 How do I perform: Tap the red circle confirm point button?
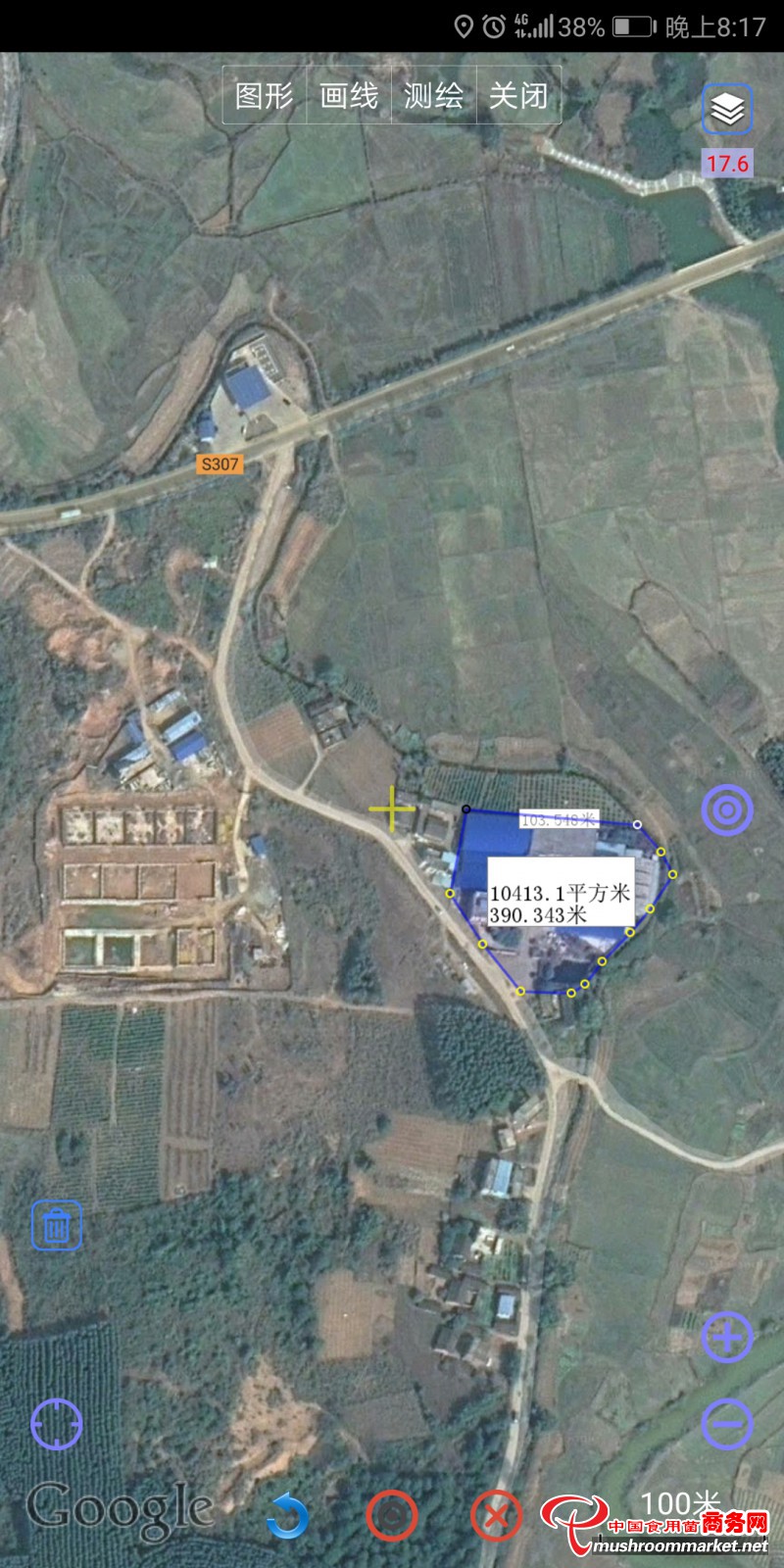pos(392,1516)
